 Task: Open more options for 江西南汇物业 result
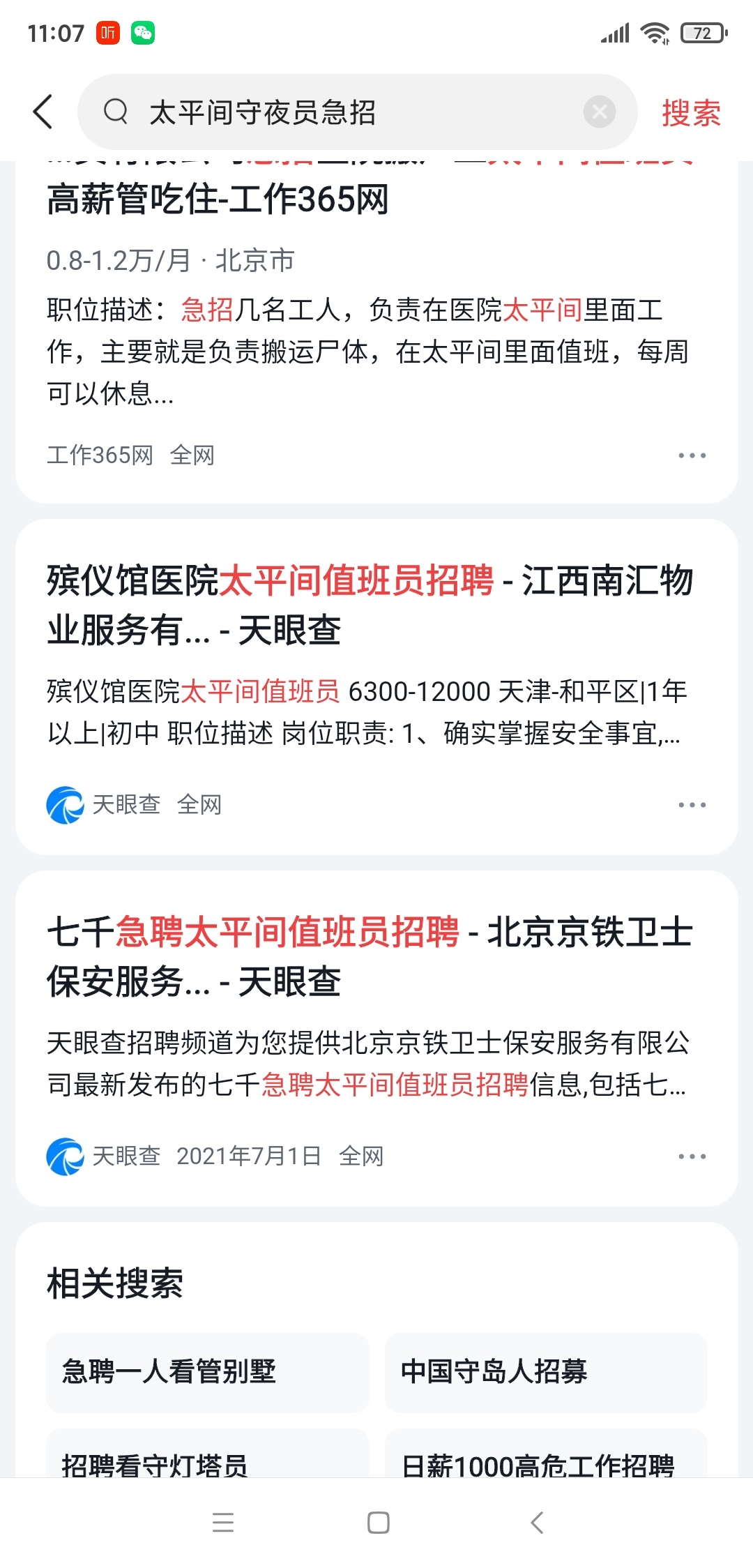[692, 805]
